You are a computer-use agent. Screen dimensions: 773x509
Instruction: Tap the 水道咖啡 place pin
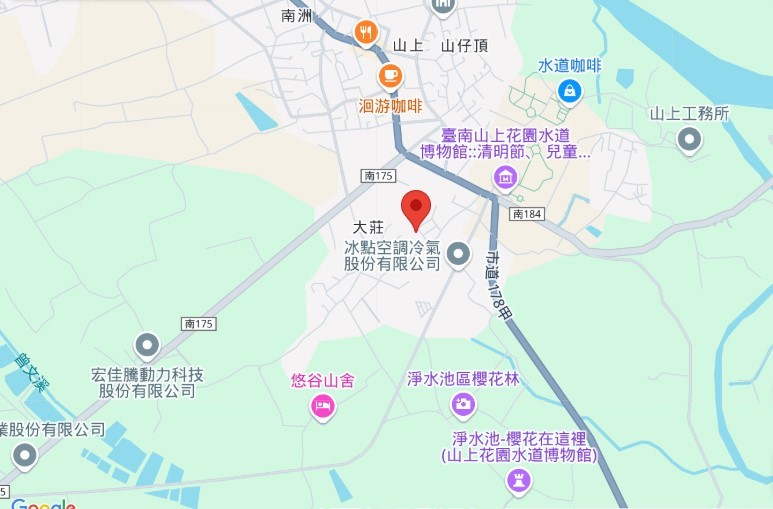point(570,92)
